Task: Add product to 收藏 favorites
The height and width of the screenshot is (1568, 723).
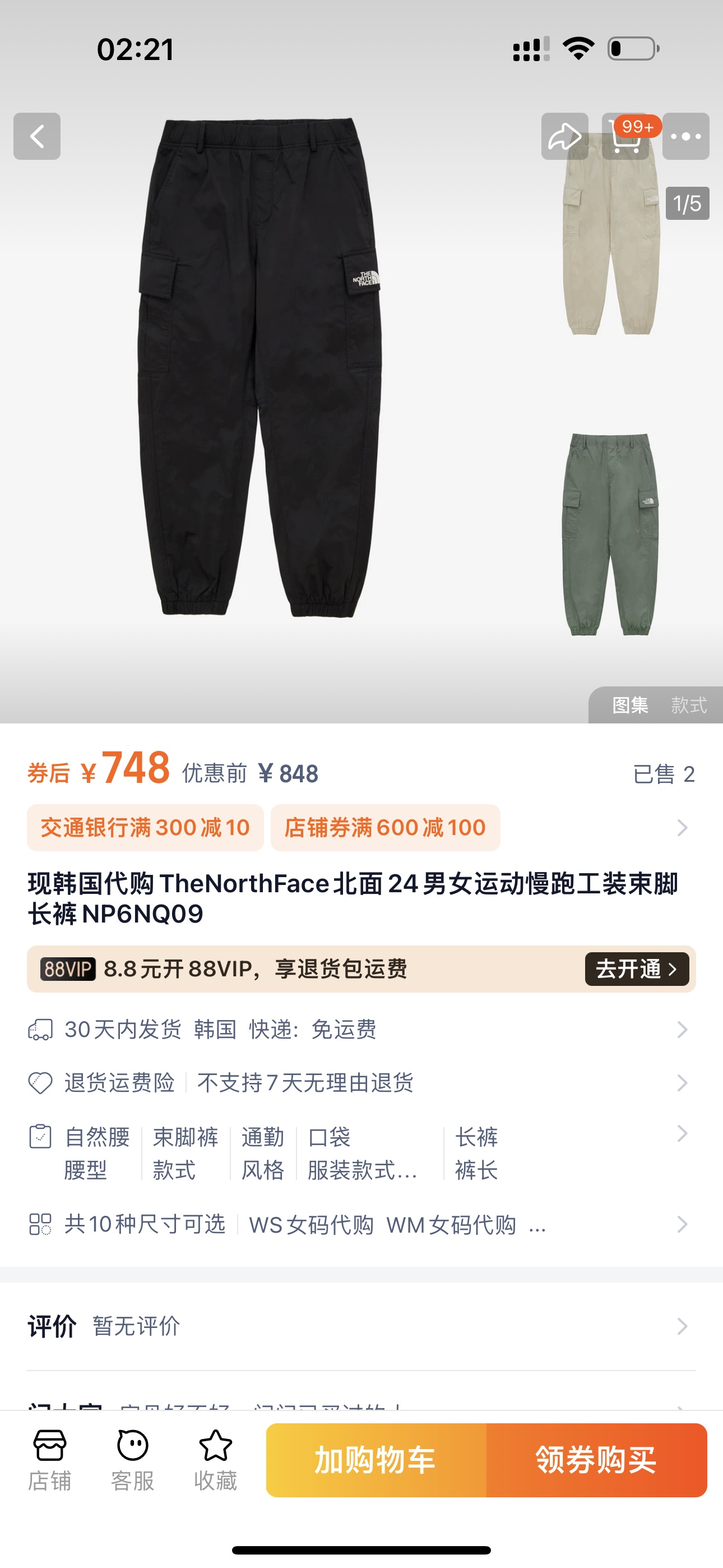Action: (215, 1460)
